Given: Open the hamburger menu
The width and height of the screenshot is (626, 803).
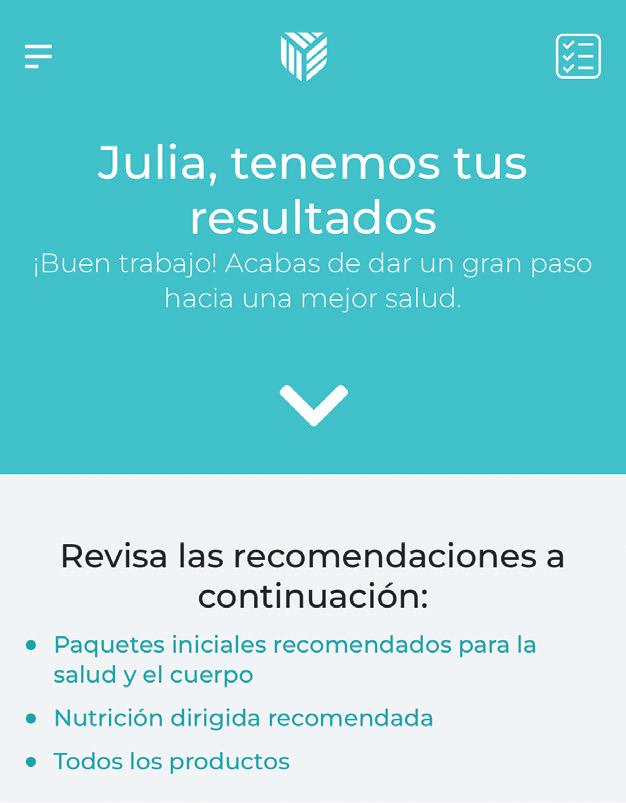Looking at the screenshot, I should point(38,57).
